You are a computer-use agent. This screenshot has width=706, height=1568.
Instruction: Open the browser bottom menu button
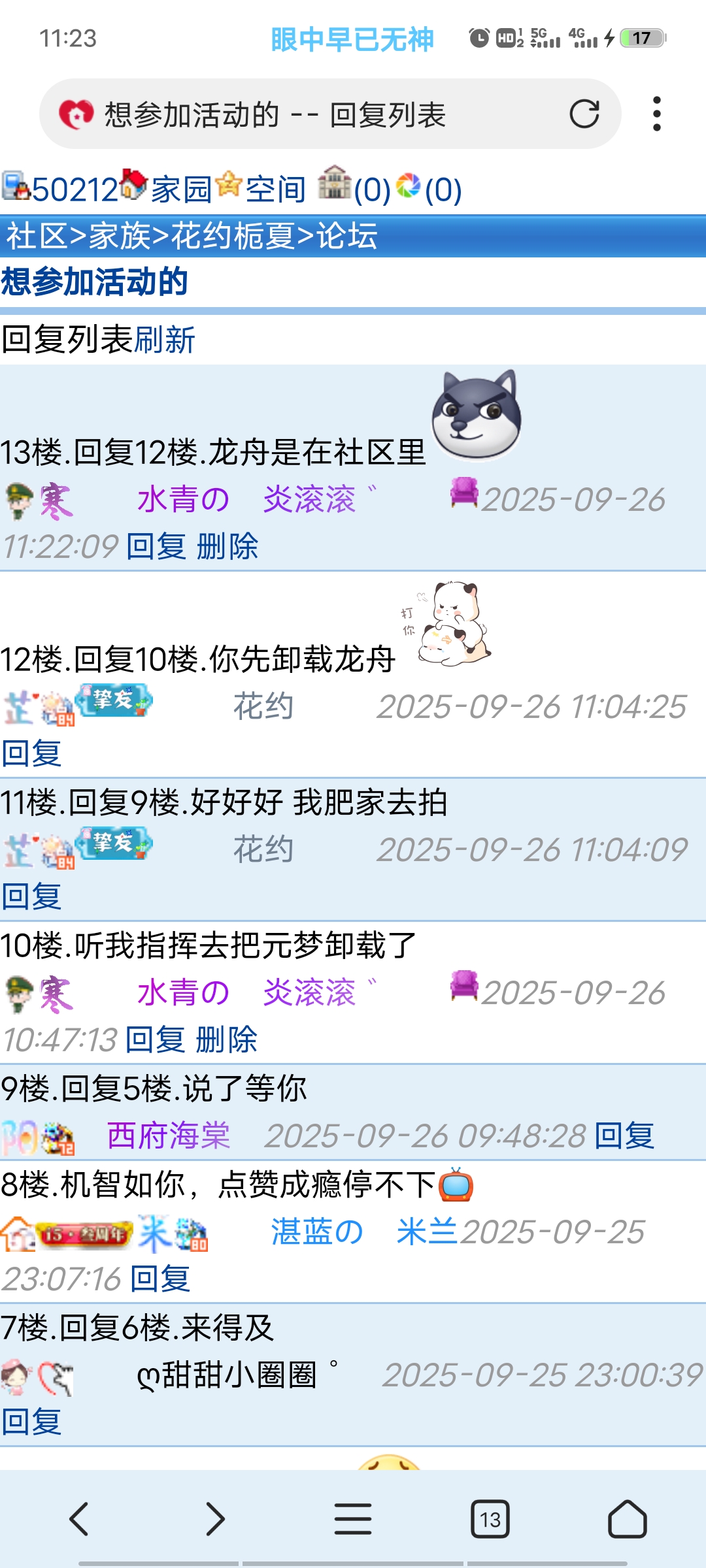tap(353, 1518)
